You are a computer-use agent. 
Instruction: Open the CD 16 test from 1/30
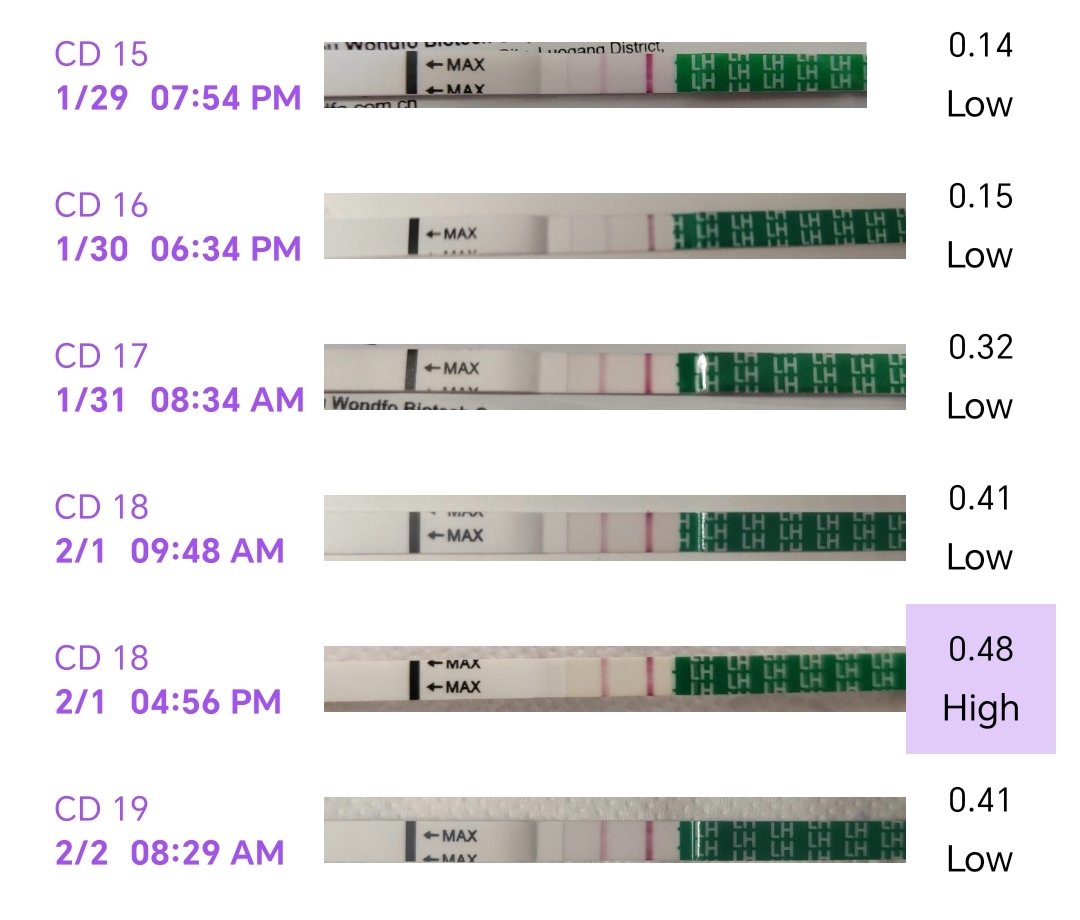tap(614, 227)
